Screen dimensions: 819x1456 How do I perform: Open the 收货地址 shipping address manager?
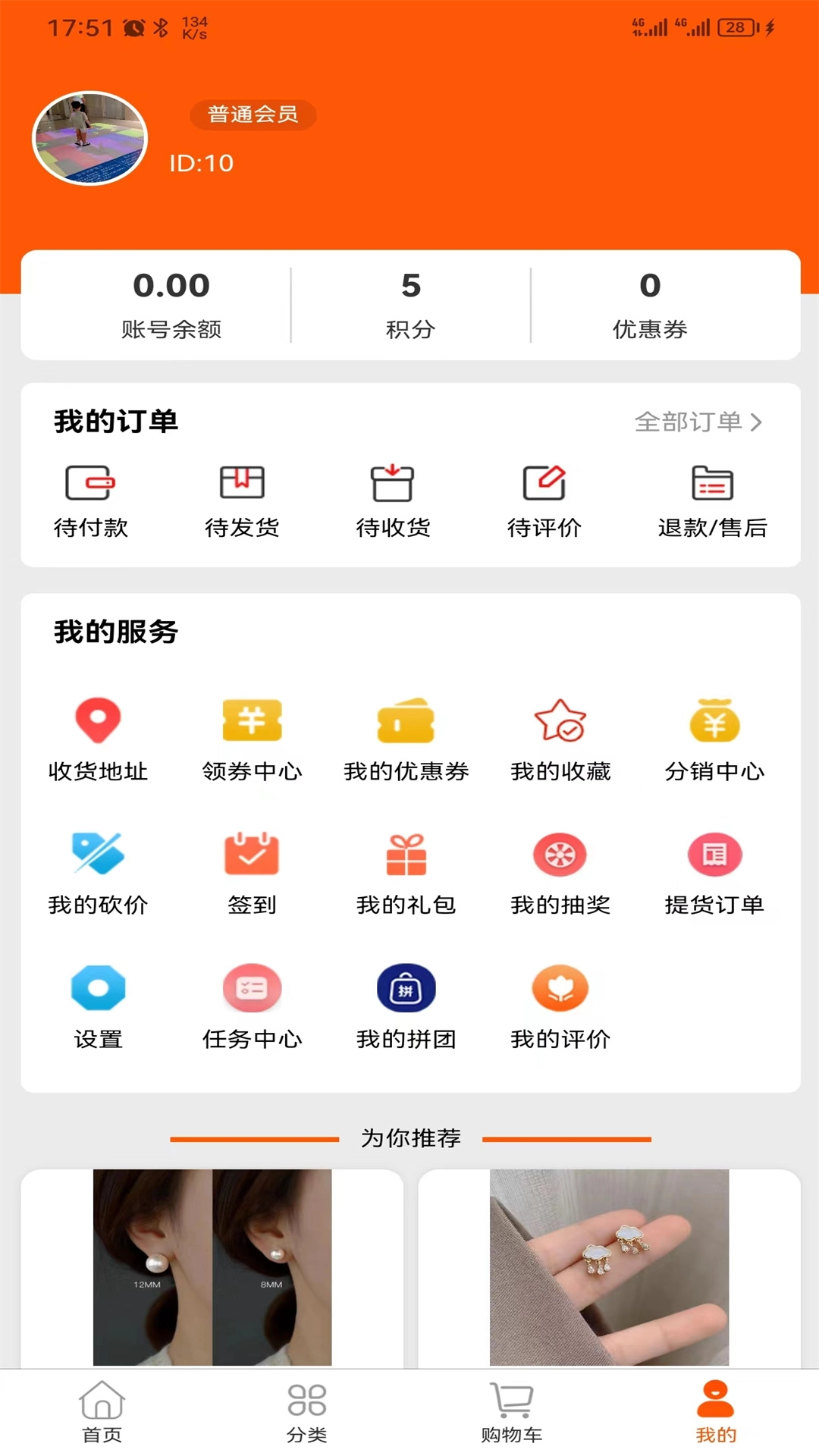pos(98,739)
